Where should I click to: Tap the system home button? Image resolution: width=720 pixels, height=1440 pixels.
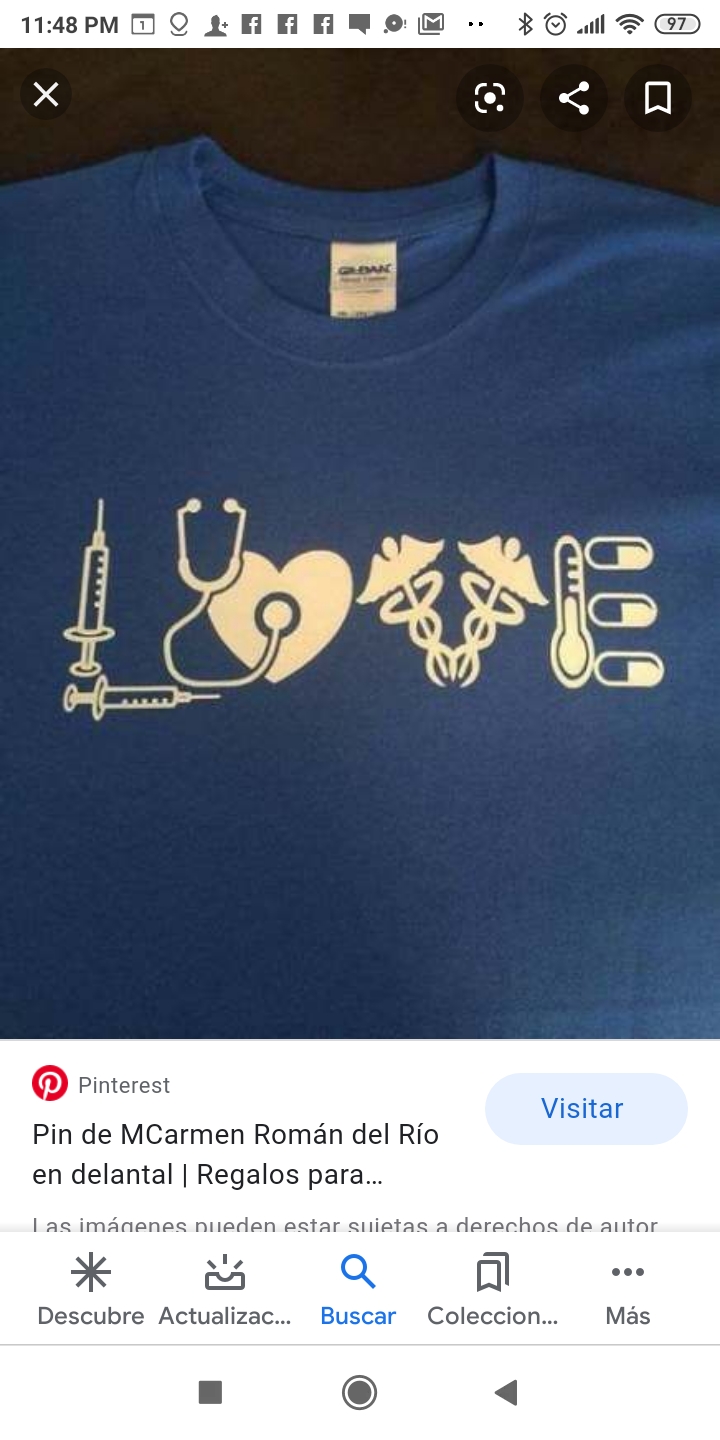pos(359,1392)
